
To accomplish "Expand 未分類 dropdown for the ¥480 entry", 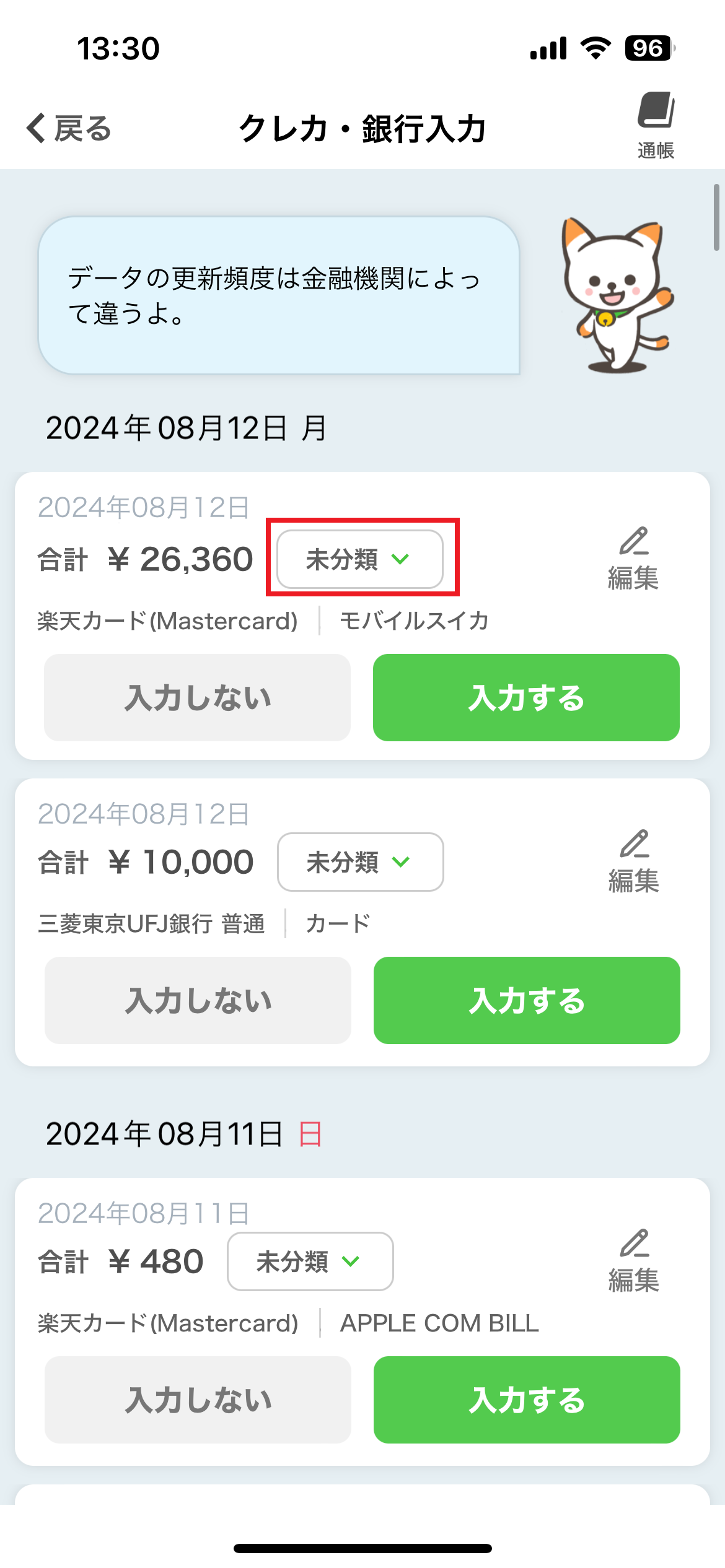I will point(310,1261).
